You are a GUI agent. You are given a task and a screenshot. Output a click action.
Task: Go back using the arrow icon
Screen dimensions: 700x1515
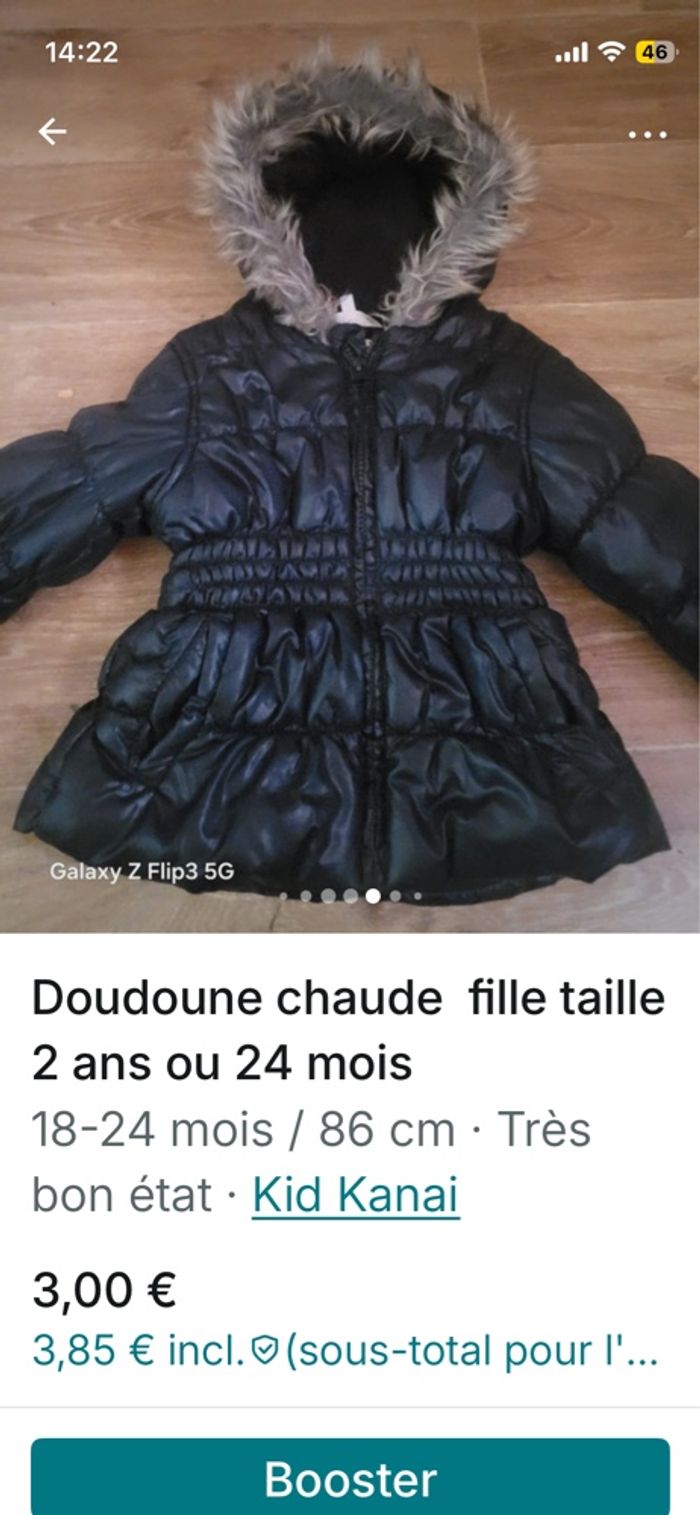pos(52,131)
